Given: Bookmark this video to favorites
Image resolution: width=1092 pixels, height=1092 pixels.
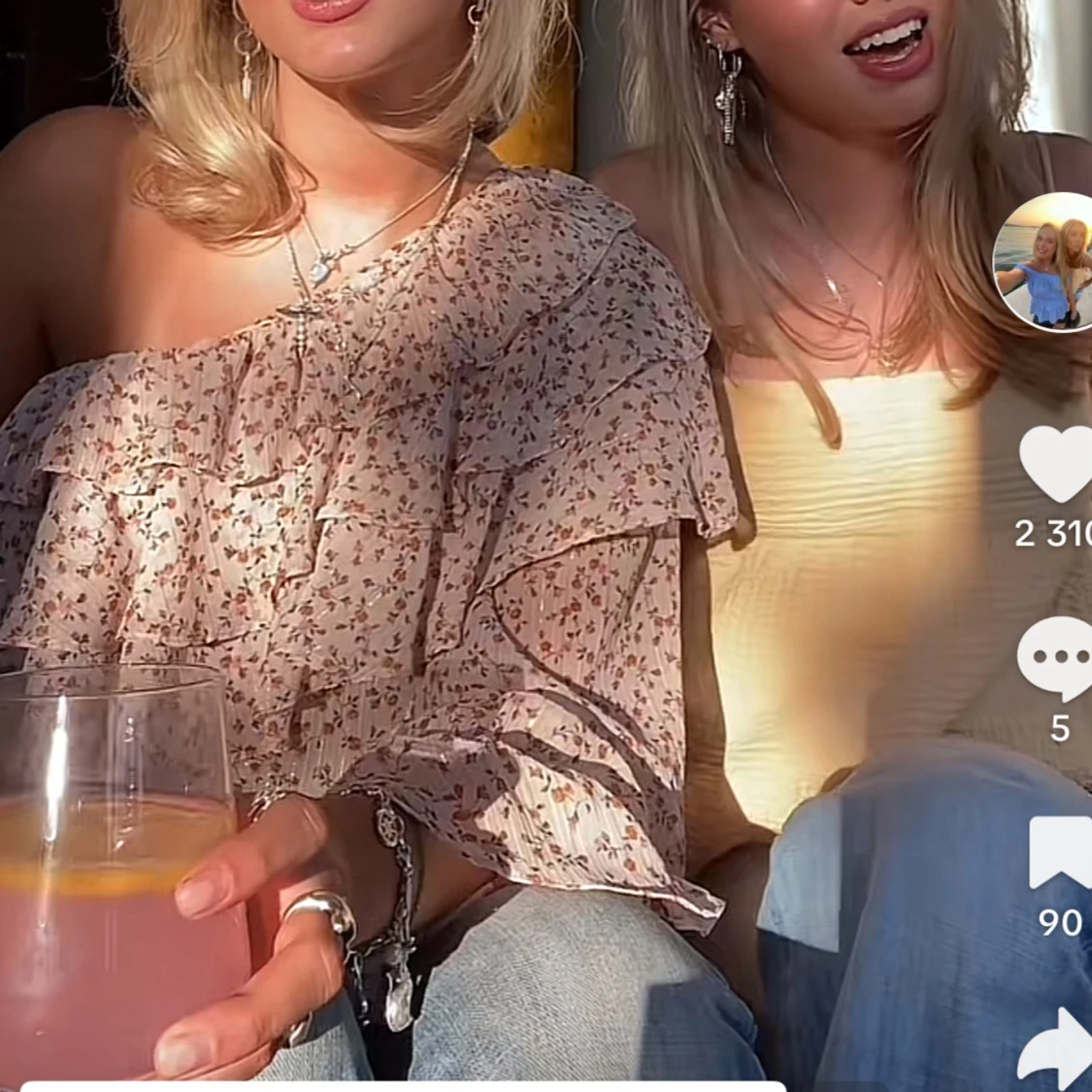Looking at the screenshot, I should pyautogui.click(x=1060, y=852).
